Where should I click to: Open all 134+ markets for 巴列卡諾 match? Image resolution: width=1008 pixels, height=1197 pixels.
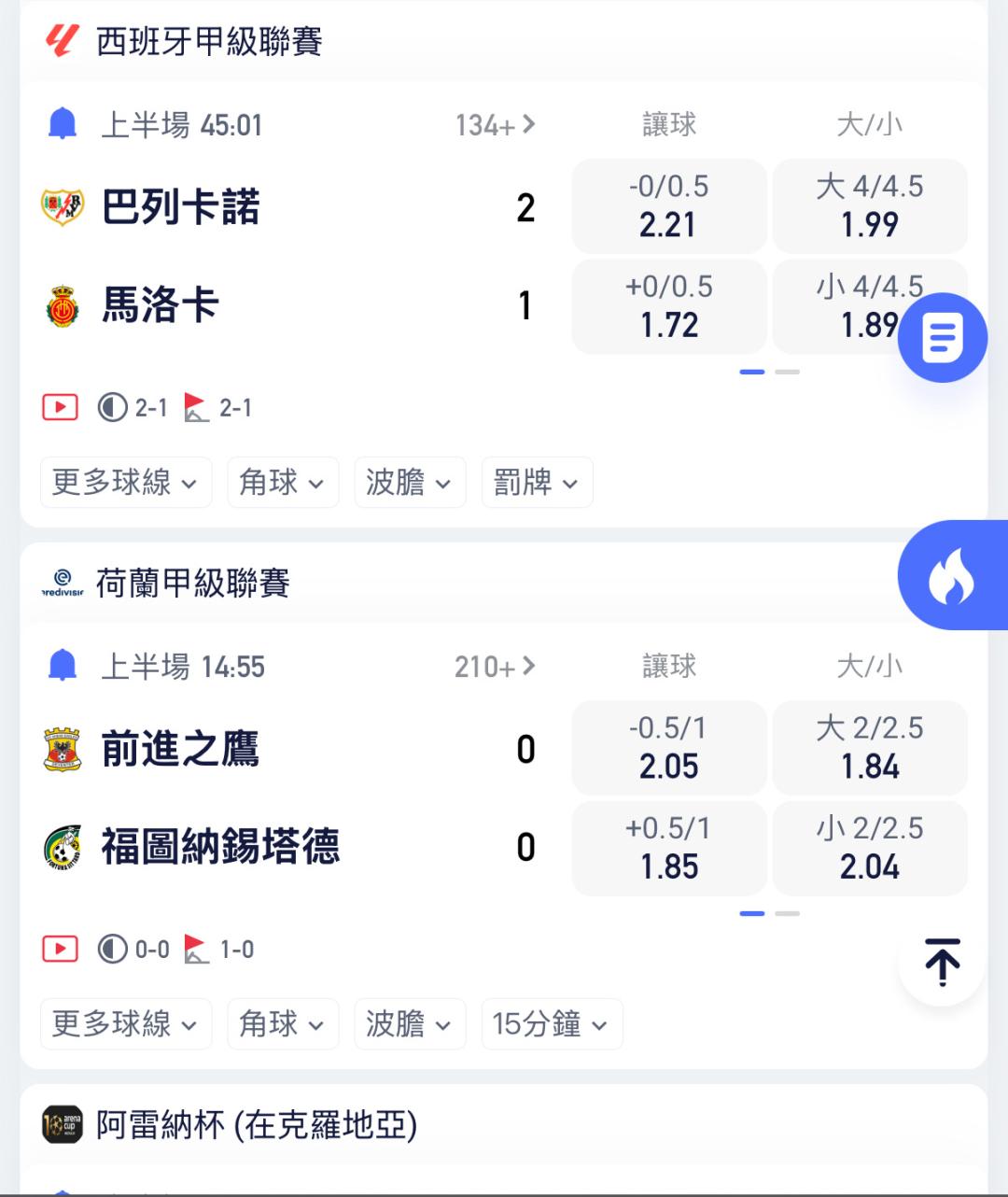[x=495, y=125]
